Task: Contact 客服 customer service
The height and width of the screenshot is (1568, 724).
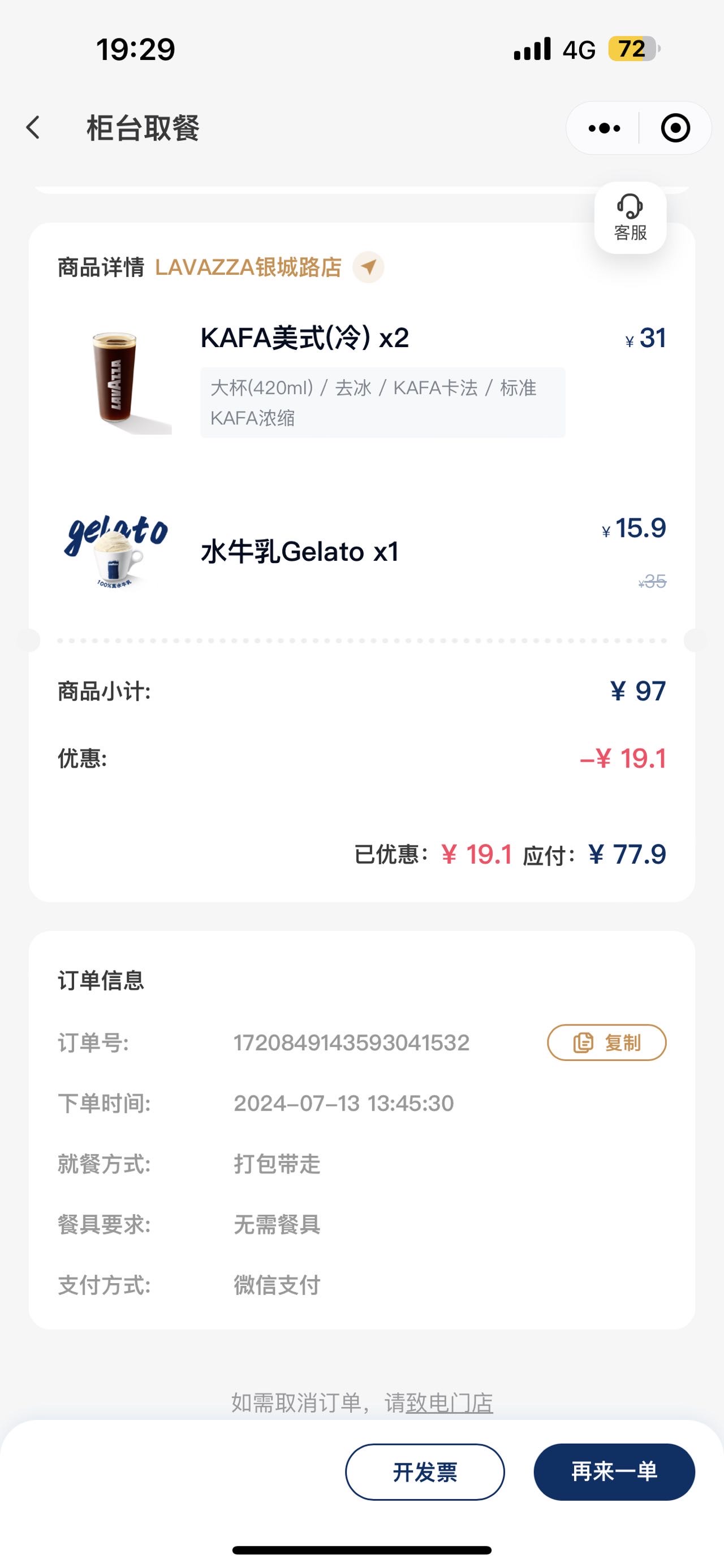Action: (630, 218)
